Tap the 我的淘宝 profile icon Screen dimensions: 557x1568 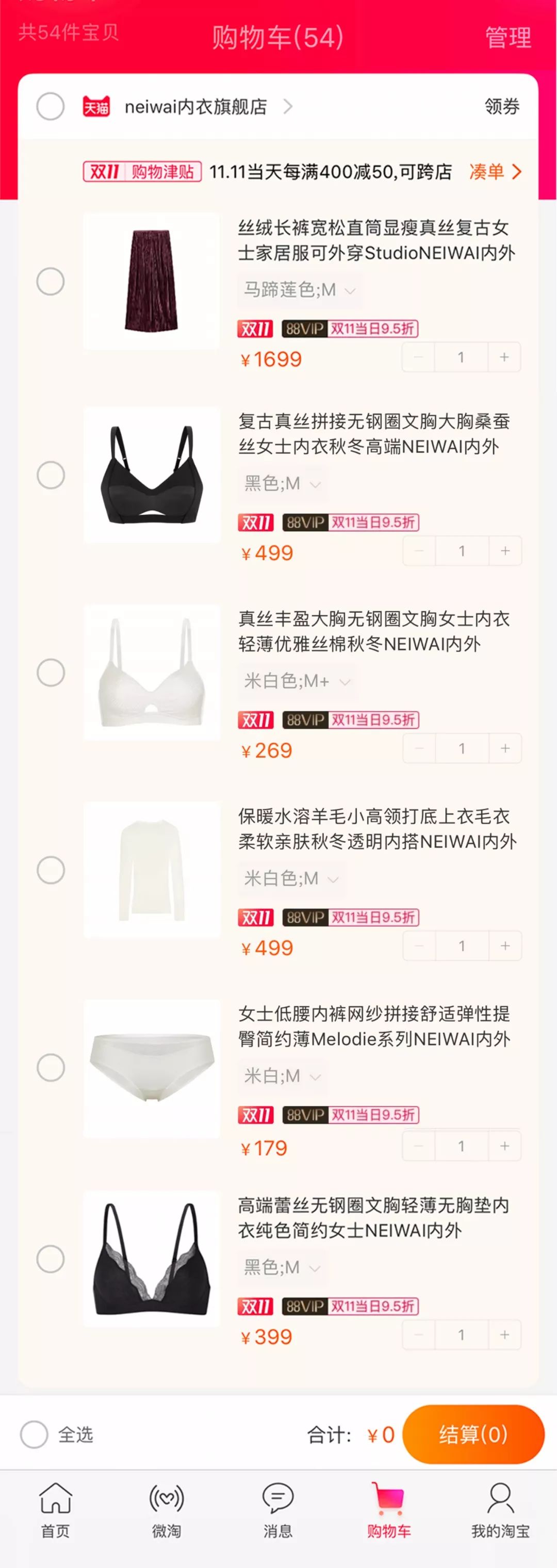(x=501, y=1501)
